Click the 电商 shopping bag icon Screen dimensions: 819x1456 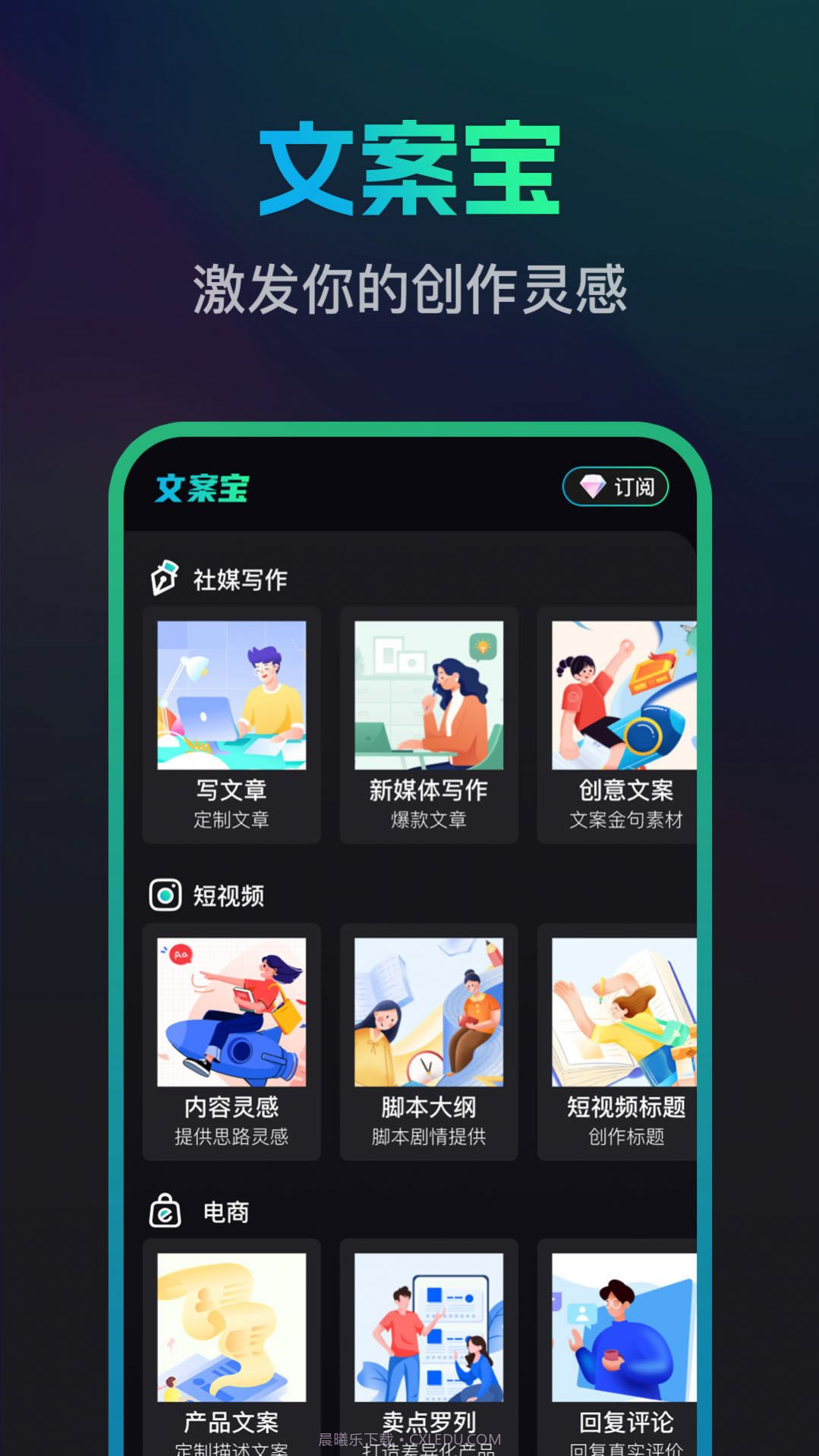165,1212
